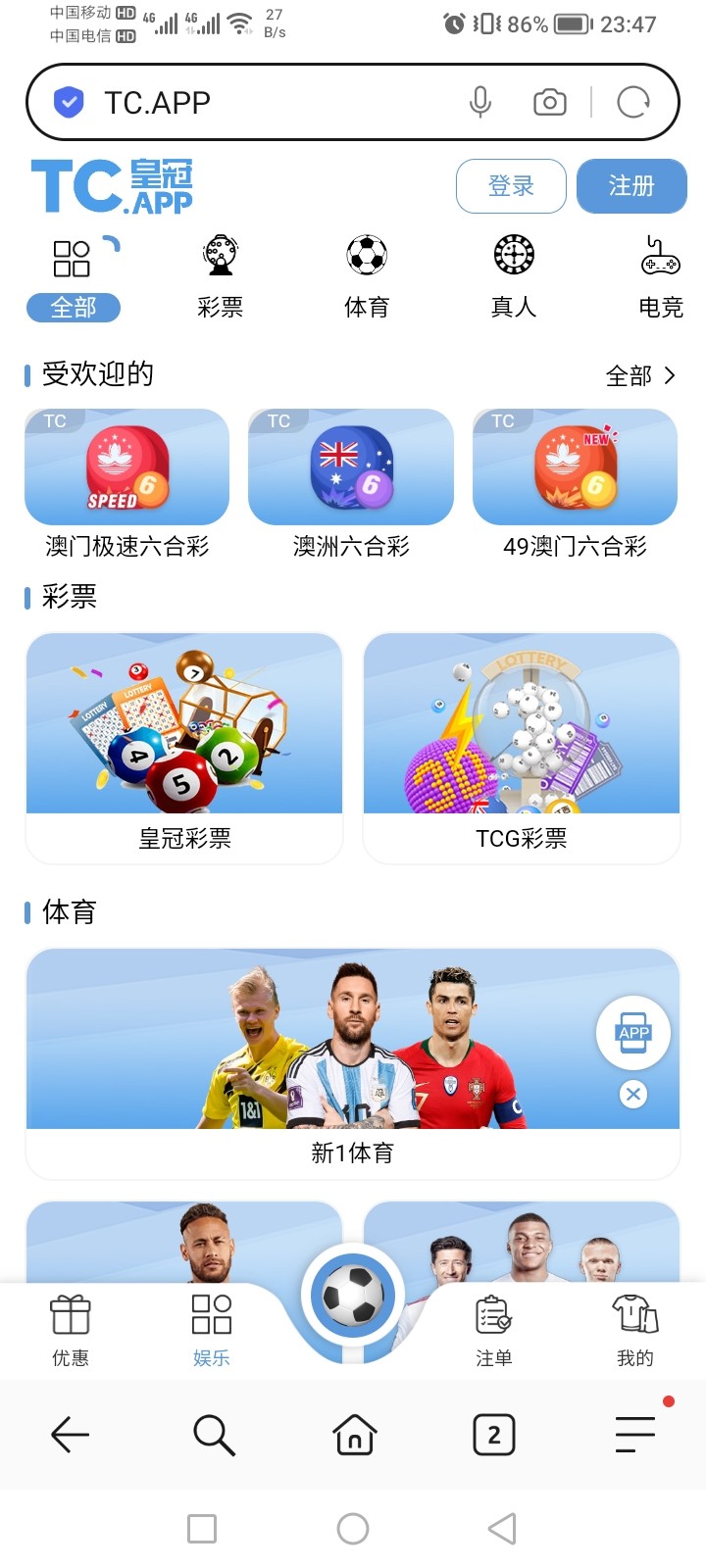Open the browser tab switcher showing 2
This screenshot has height=1568, width=706.
(x=493, y=1434)
